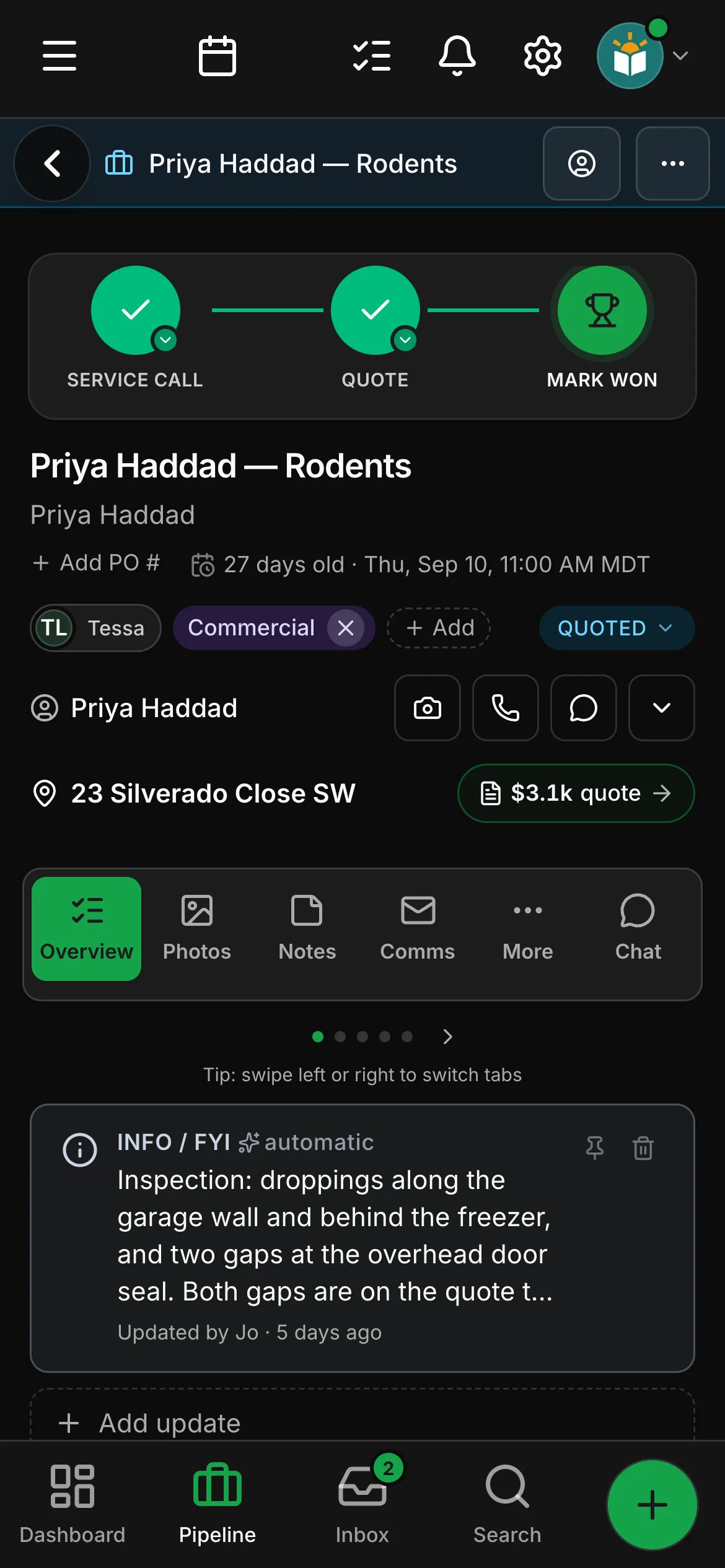Go back with the header arrow
This screenshot has height=1568, width=725.
pos(53,163)
